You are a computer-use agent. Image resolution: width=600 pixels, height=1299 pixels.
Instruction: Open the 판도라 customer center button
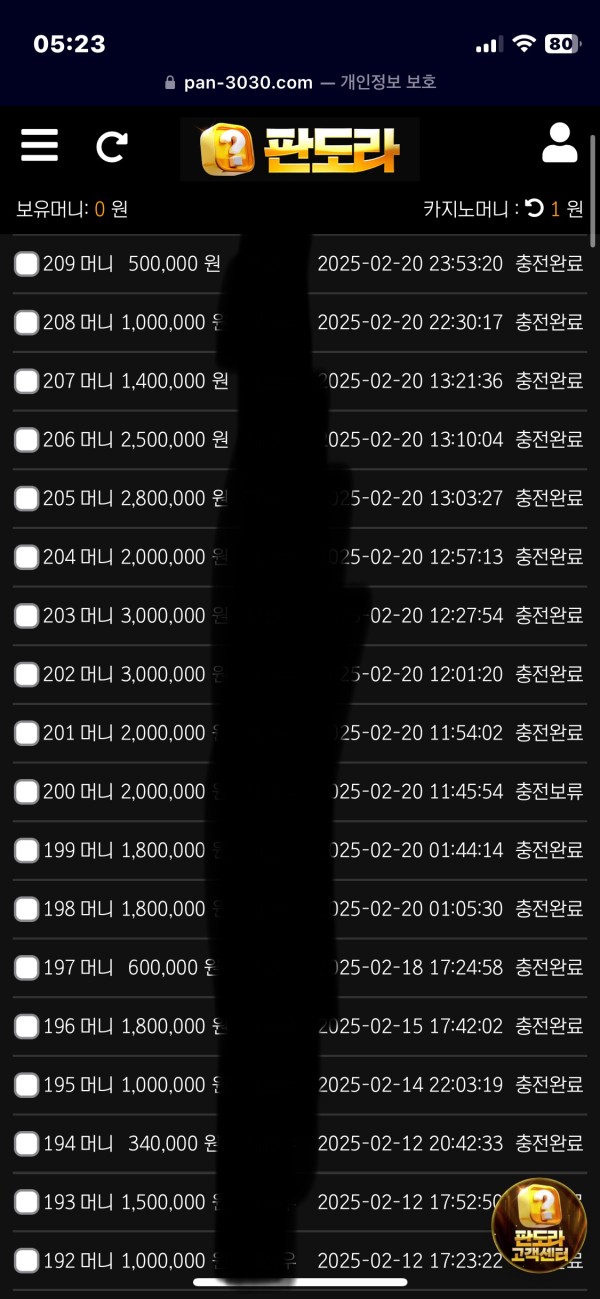tap(540, 1226)
